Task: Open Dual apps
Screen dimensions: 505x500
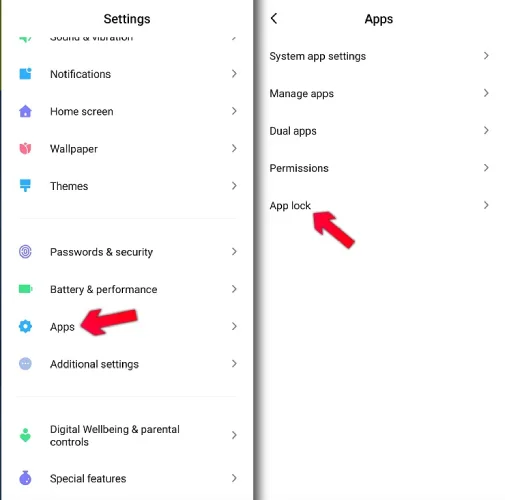Action: point(379,131)
